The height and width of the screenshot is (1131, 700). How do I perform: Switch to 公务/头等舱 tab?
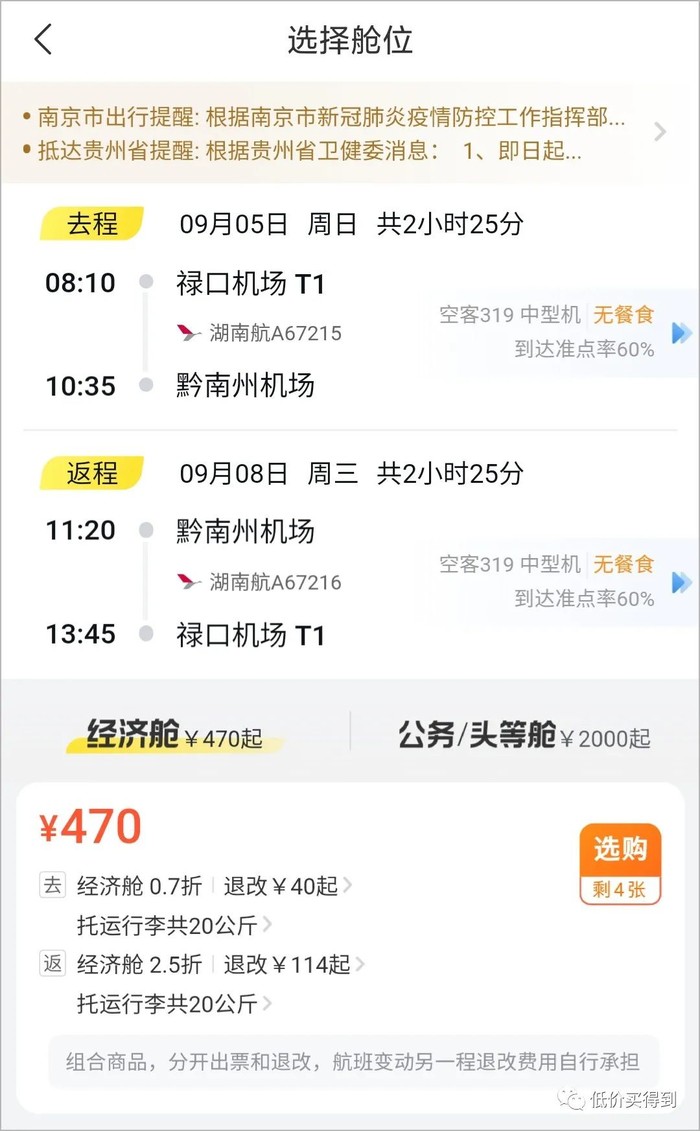tap(524, 737)
